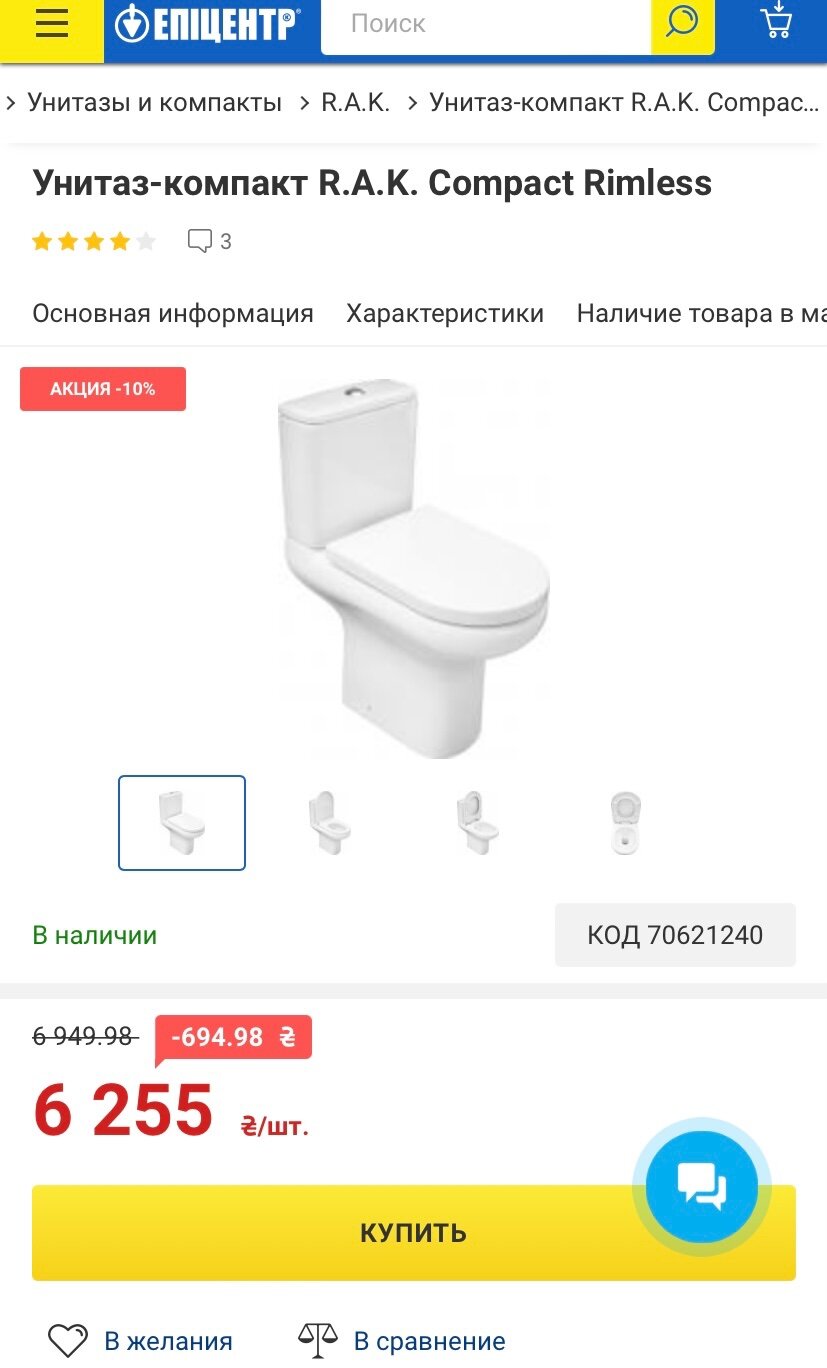Add the product to В желания
Screen dimensions: 827x1368
141,1341
